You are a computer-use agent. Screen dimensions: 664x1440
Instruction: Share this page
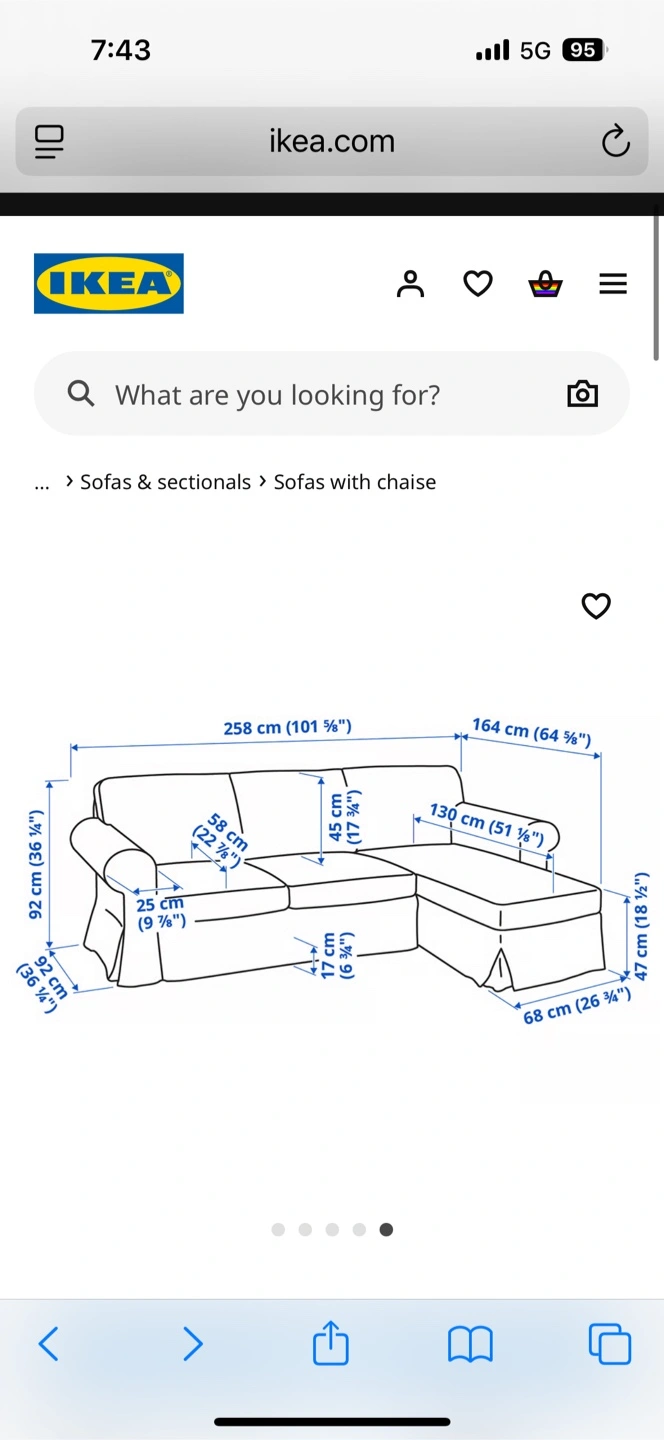click(331, 1343)
